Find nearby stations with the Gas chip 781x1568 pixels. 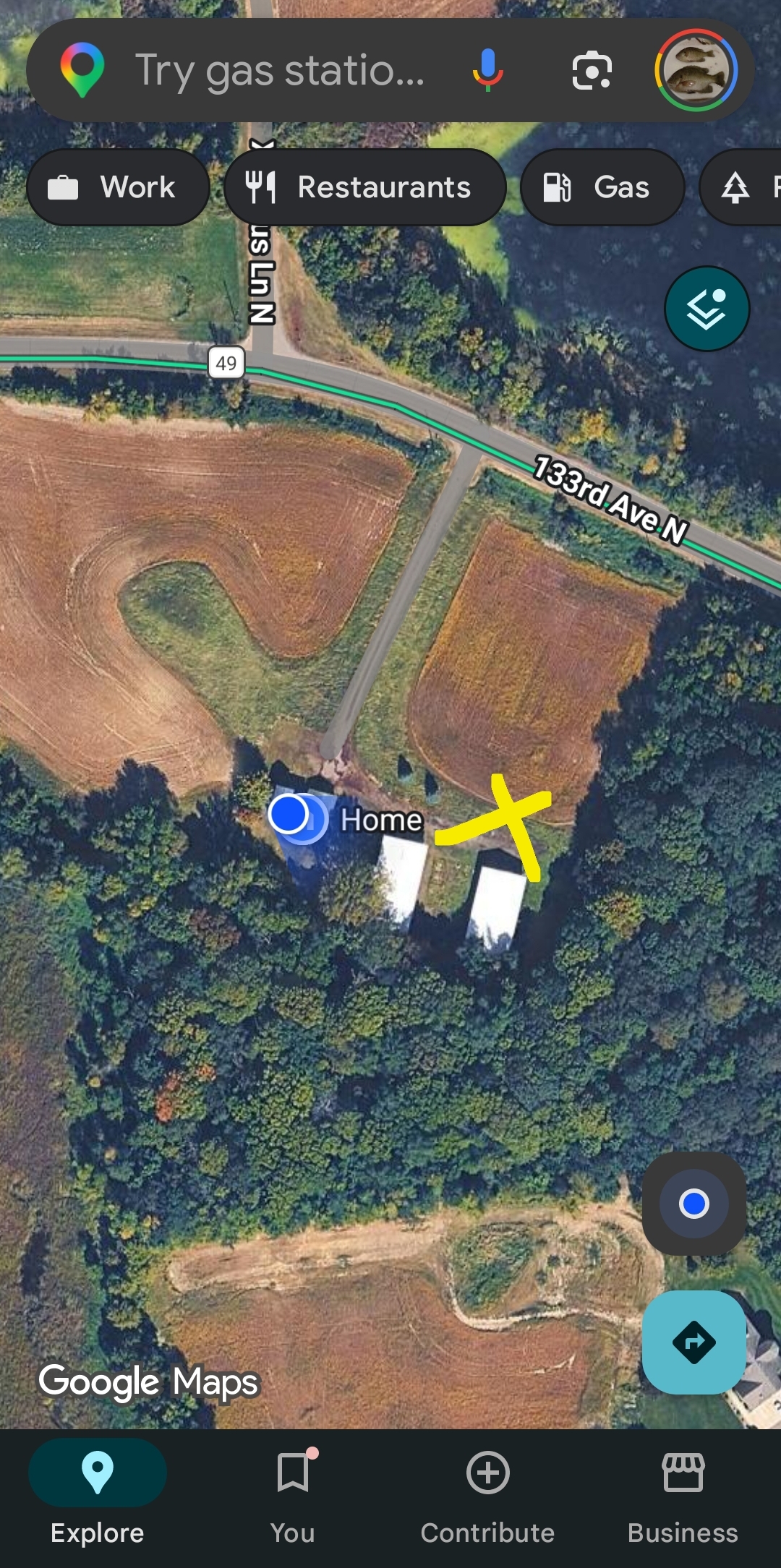point(602,187)
